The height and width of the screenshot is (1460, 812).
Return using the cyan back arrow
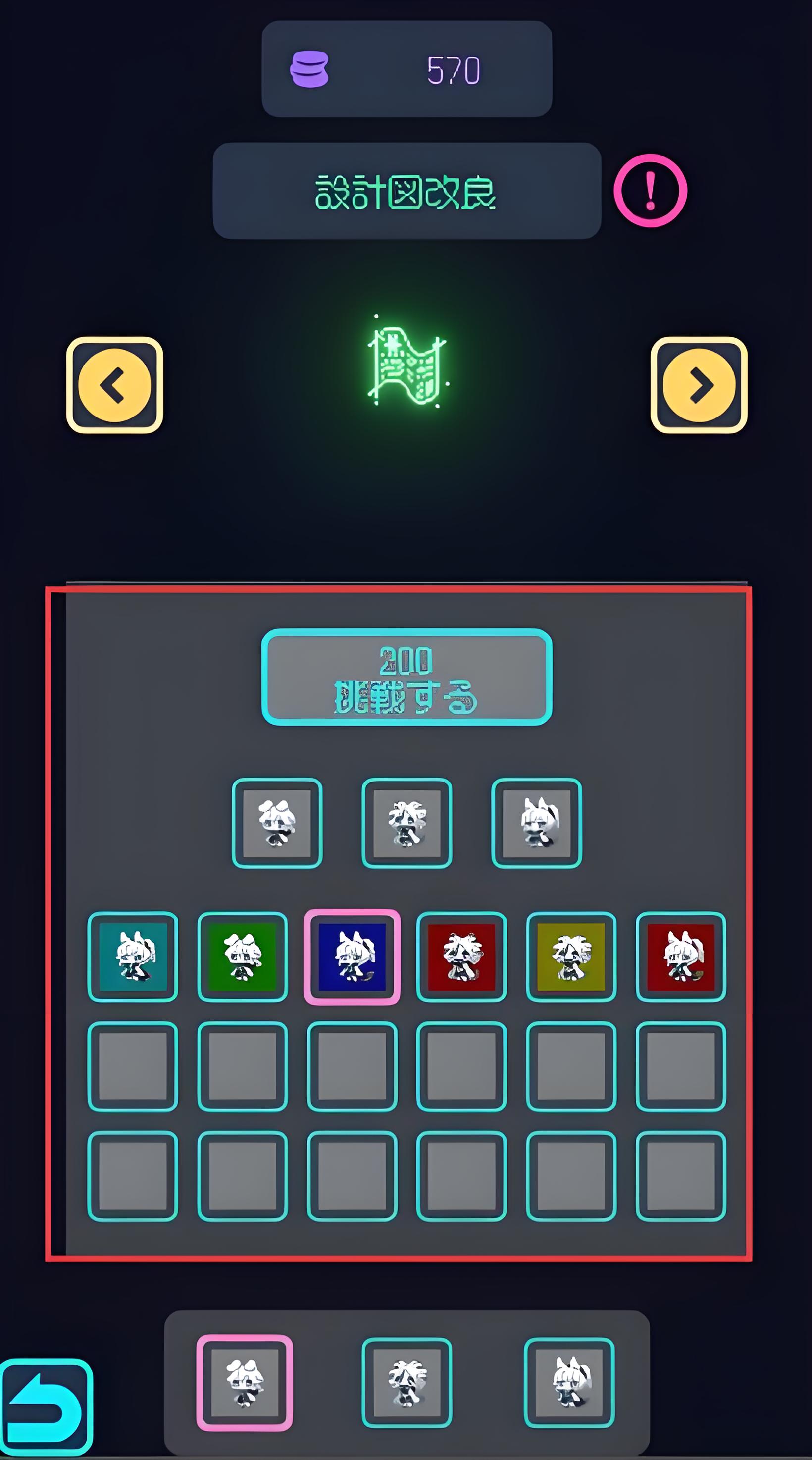point(46,1408)
